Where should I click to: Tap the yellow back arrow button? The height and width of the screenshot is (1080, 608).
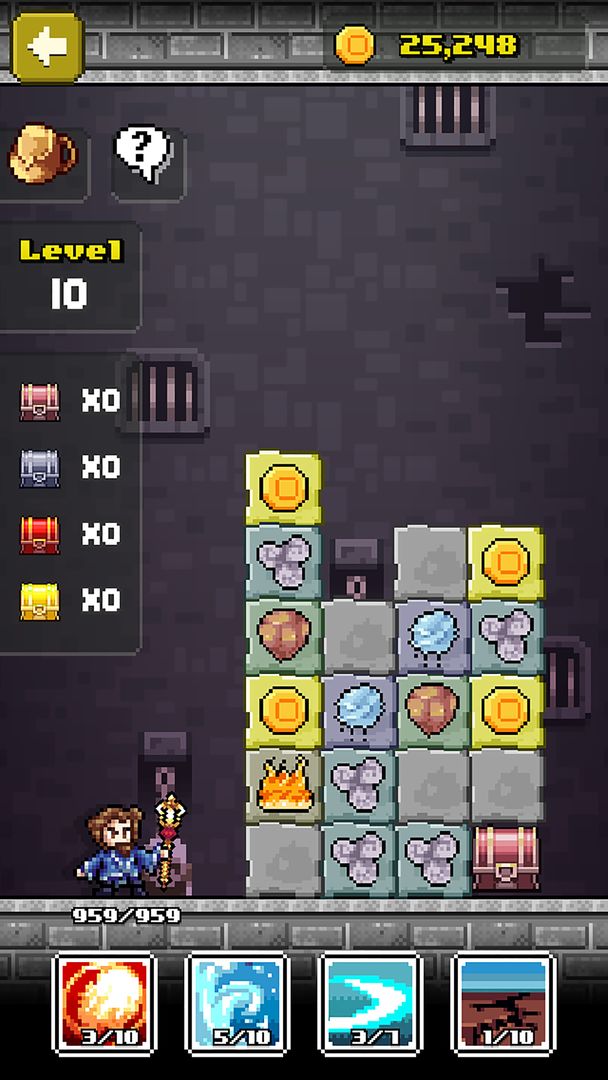[x=48, y=47]
